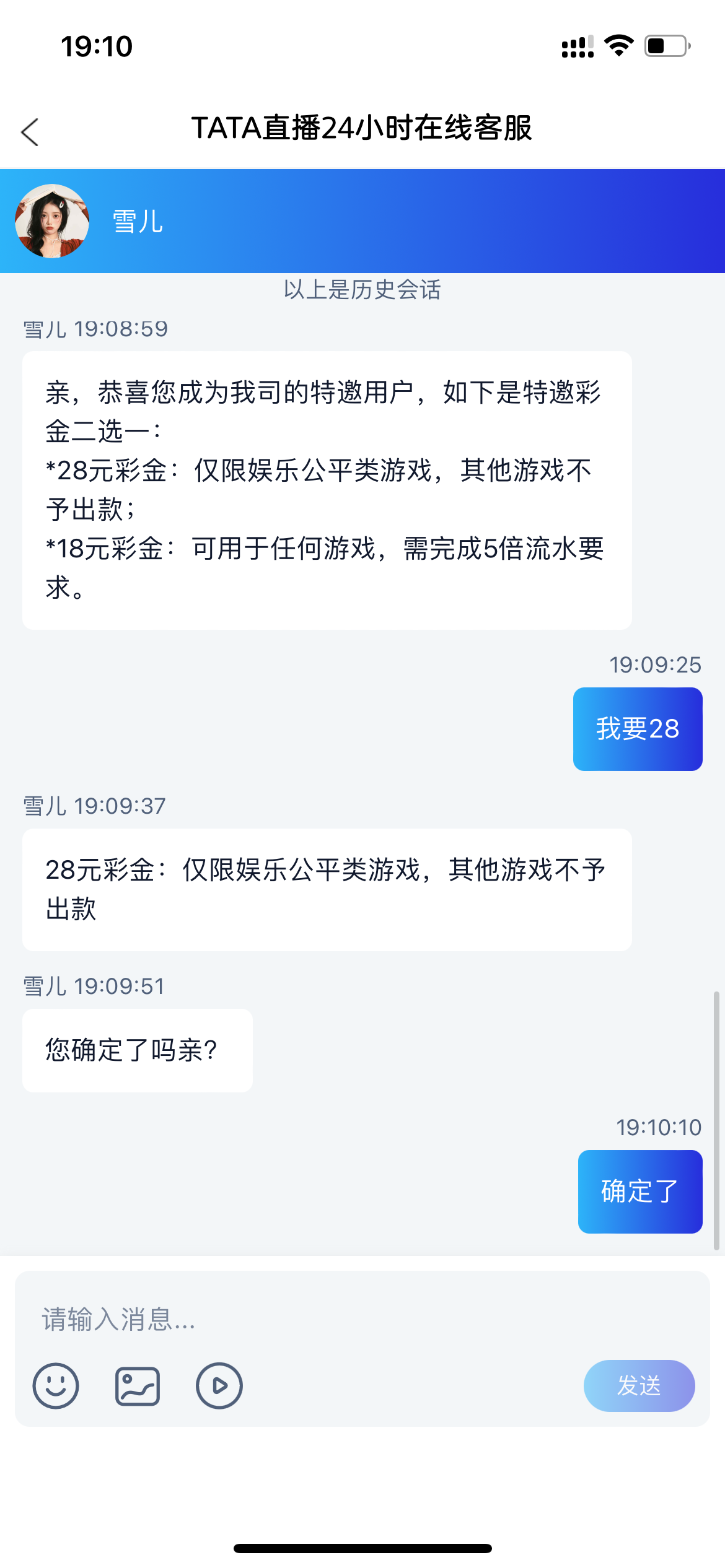725x1568 pixels.
Task: Tap the 发送 send button
Action: coord(639,1386)
